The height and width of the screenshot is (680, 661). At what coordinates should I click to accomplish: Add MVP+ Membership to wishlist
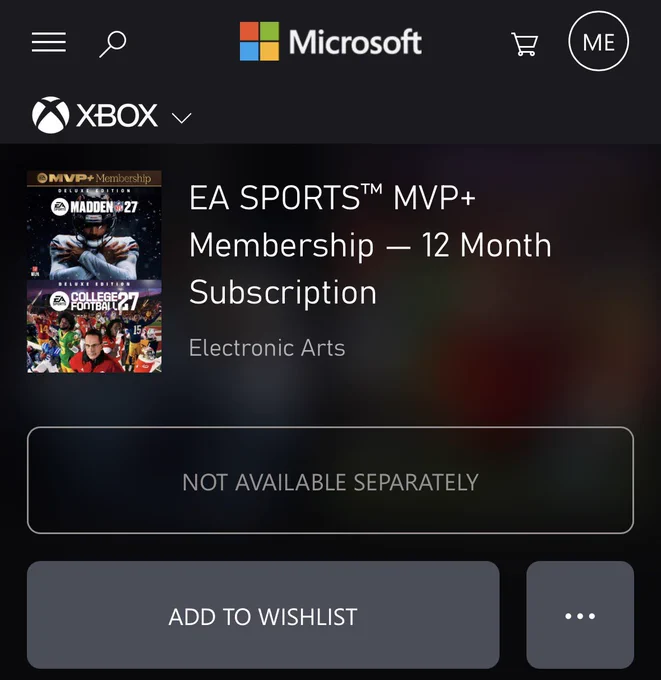pos(263,615)
